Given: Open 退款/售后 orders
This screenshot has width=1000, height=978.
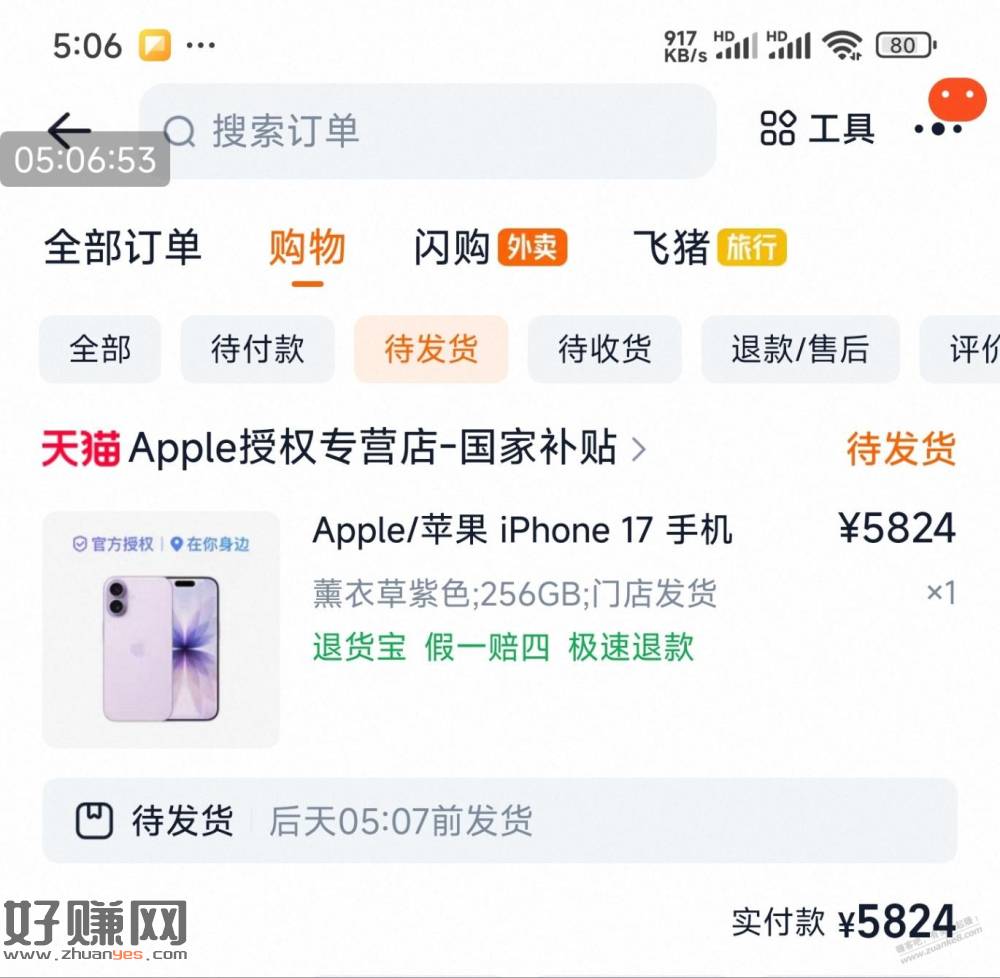Looking at the screenshot, I should pos(799,349).
